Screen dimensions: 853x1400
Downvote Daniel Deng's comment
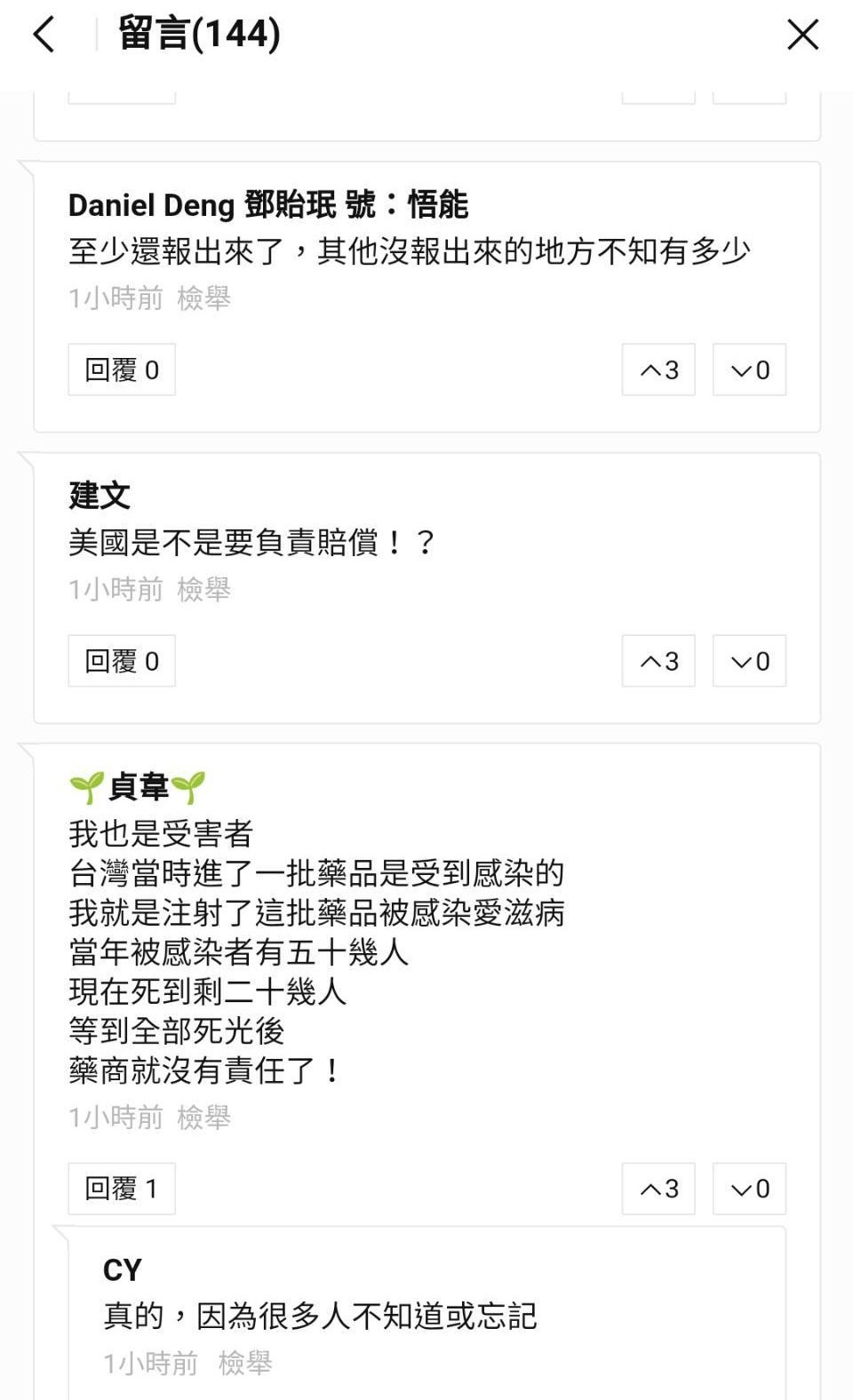(749, 370)
